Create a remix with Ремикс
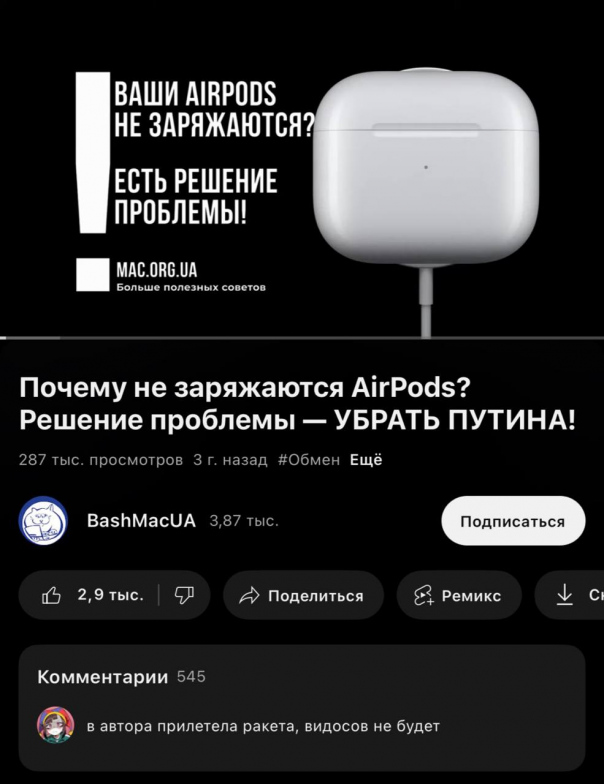The height and width of the screenshot is (784, 604). [459, 596]
